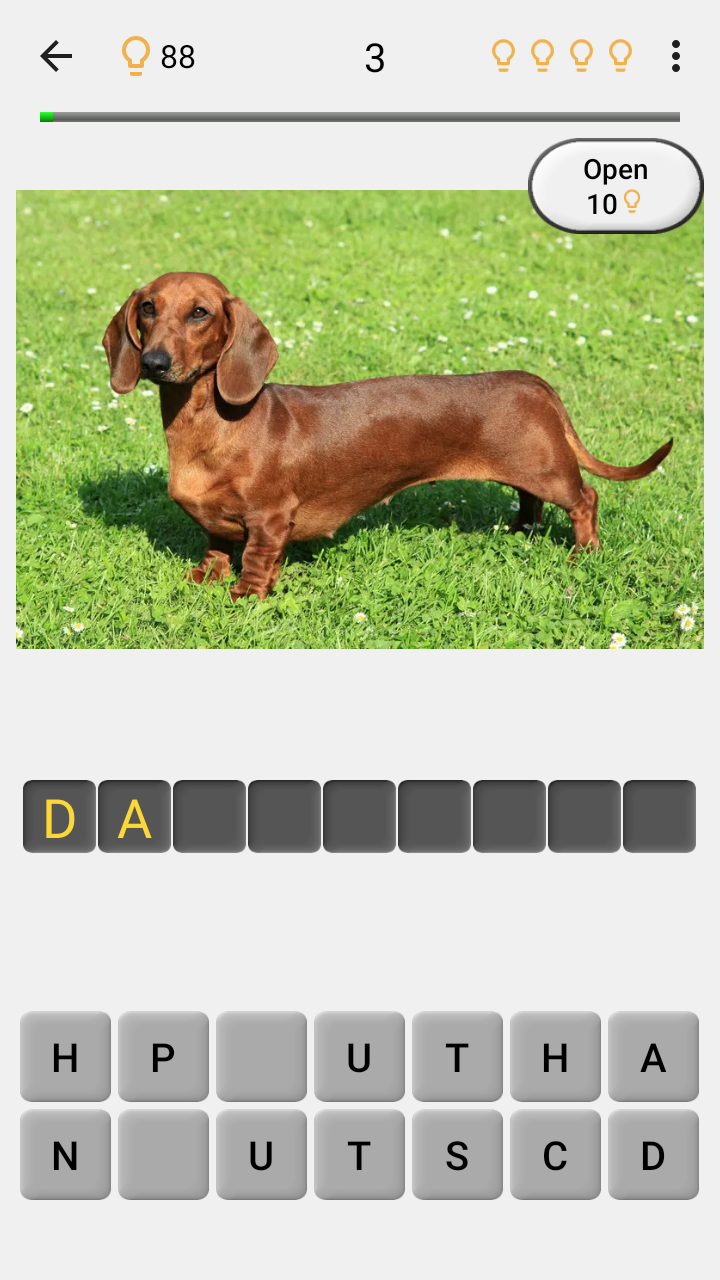Select the letter N key

pos(65,1155)
